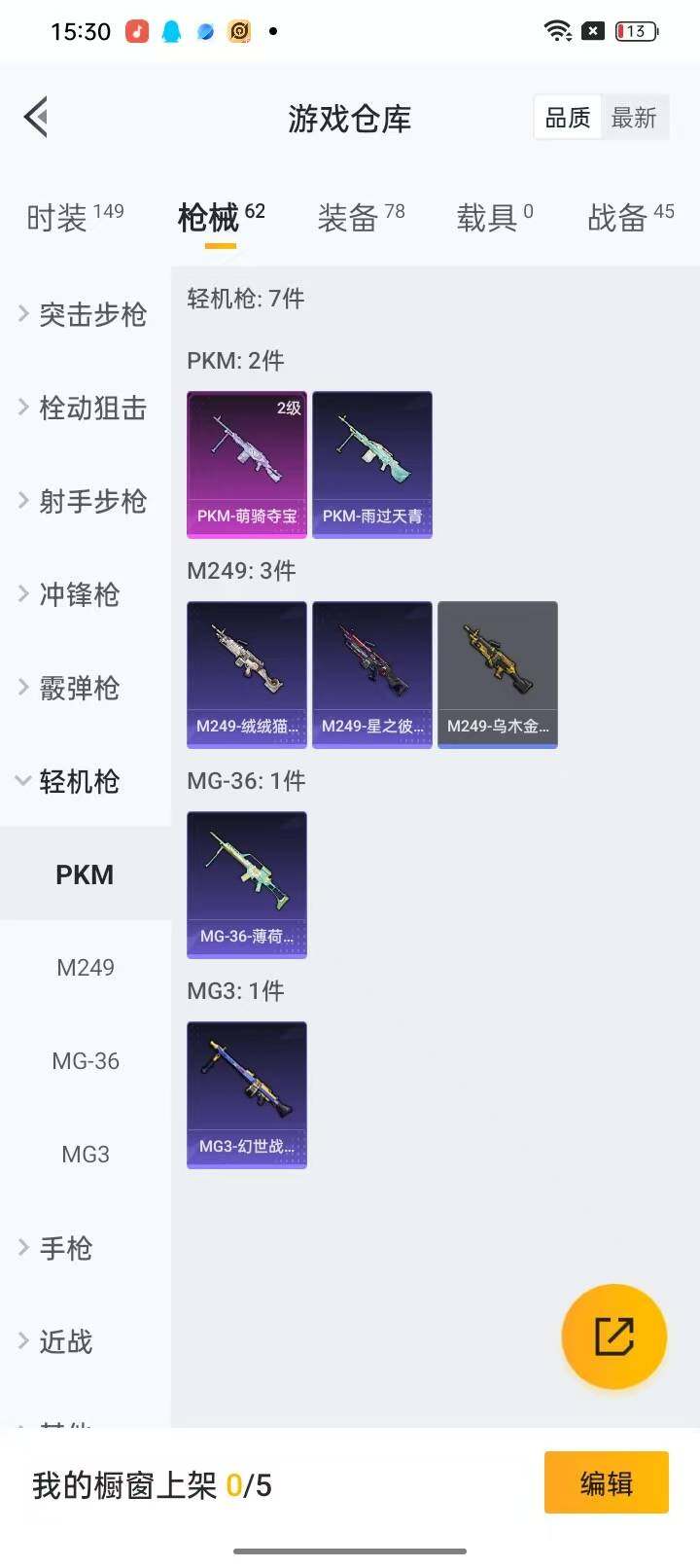Viewport: 700px width, 1568px height.
Task: Switch to the 时装 tab
Action: coord(75,217)
